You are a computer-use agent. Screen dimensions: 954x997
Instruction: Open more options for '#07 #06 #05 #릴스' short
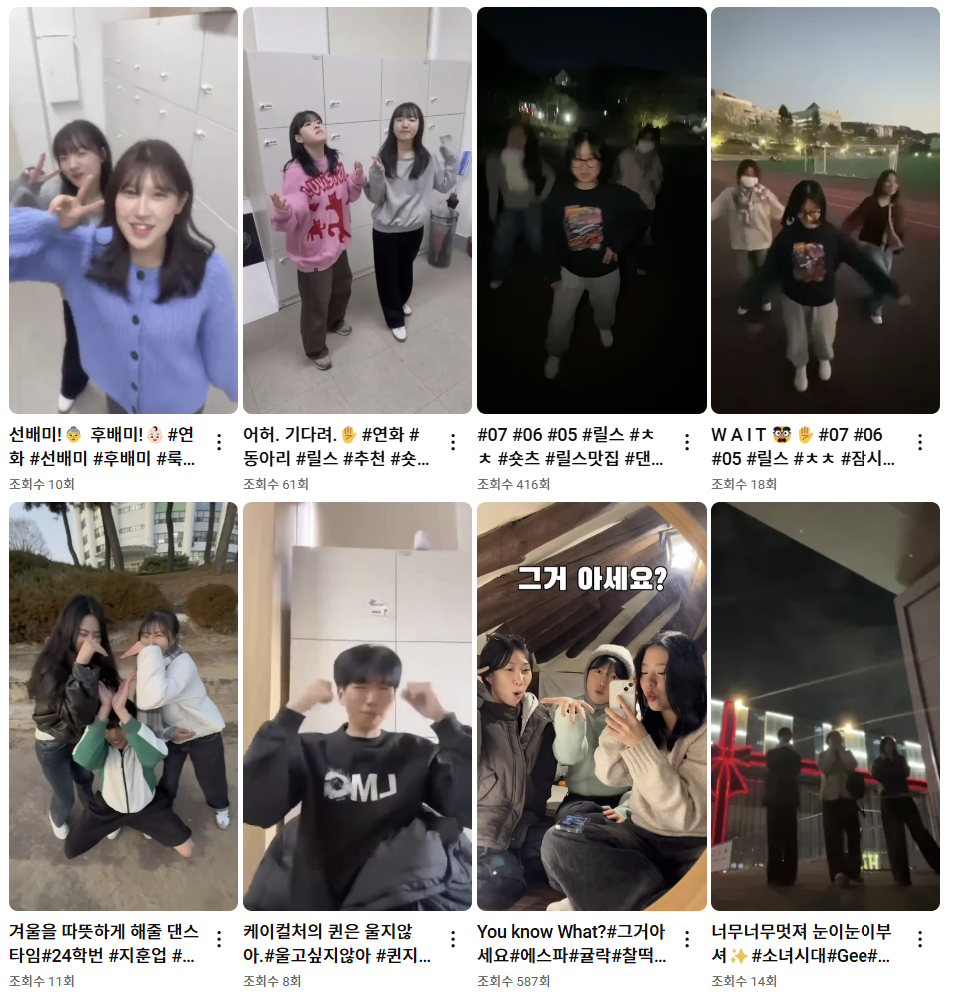pos(687,442)
